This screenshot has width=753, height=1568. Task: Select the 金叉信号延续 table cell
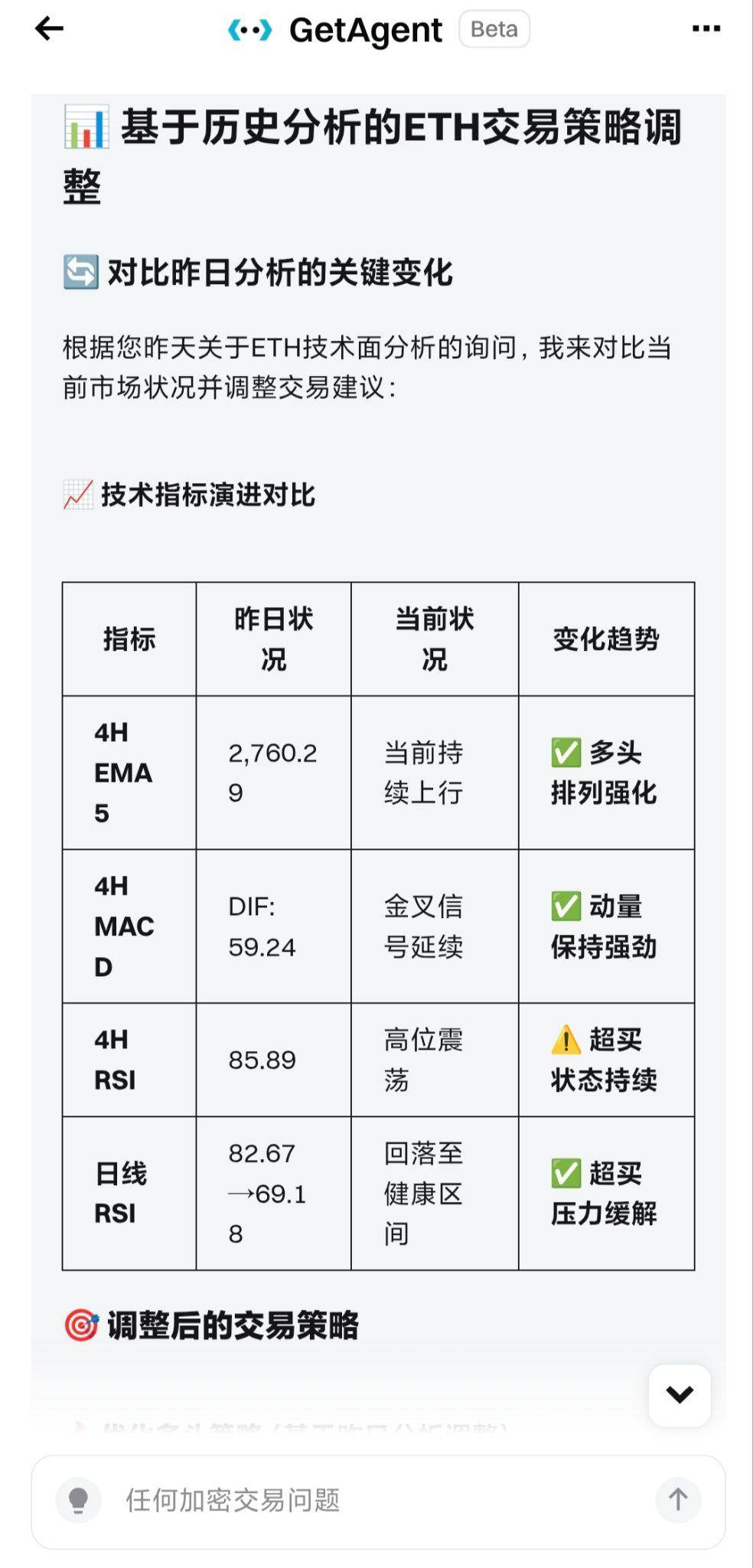coord(422,927)
